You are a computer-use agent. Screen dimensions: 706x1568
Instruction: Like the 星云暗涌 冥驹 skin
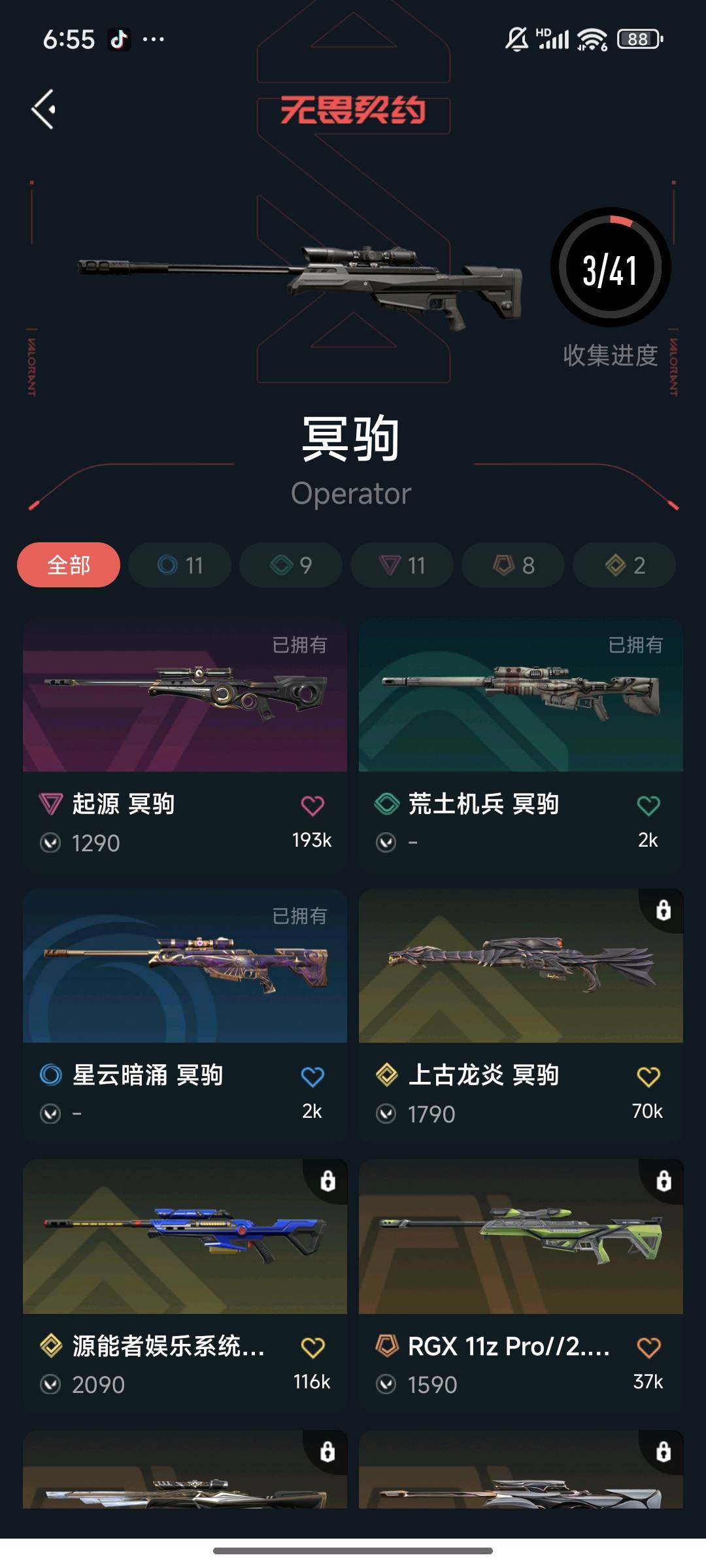click(x=312, y=1077)
